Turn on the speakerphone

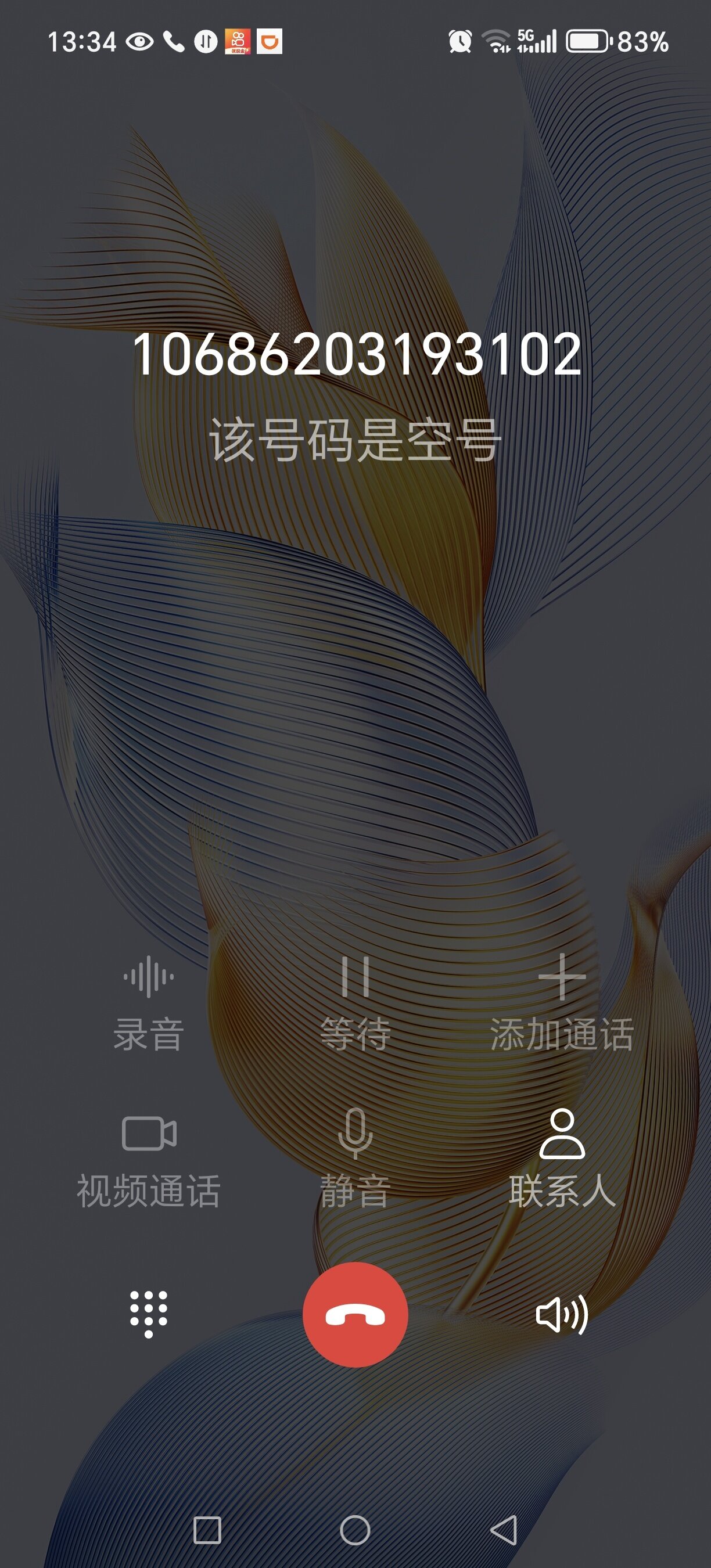tap(561, 1315)
